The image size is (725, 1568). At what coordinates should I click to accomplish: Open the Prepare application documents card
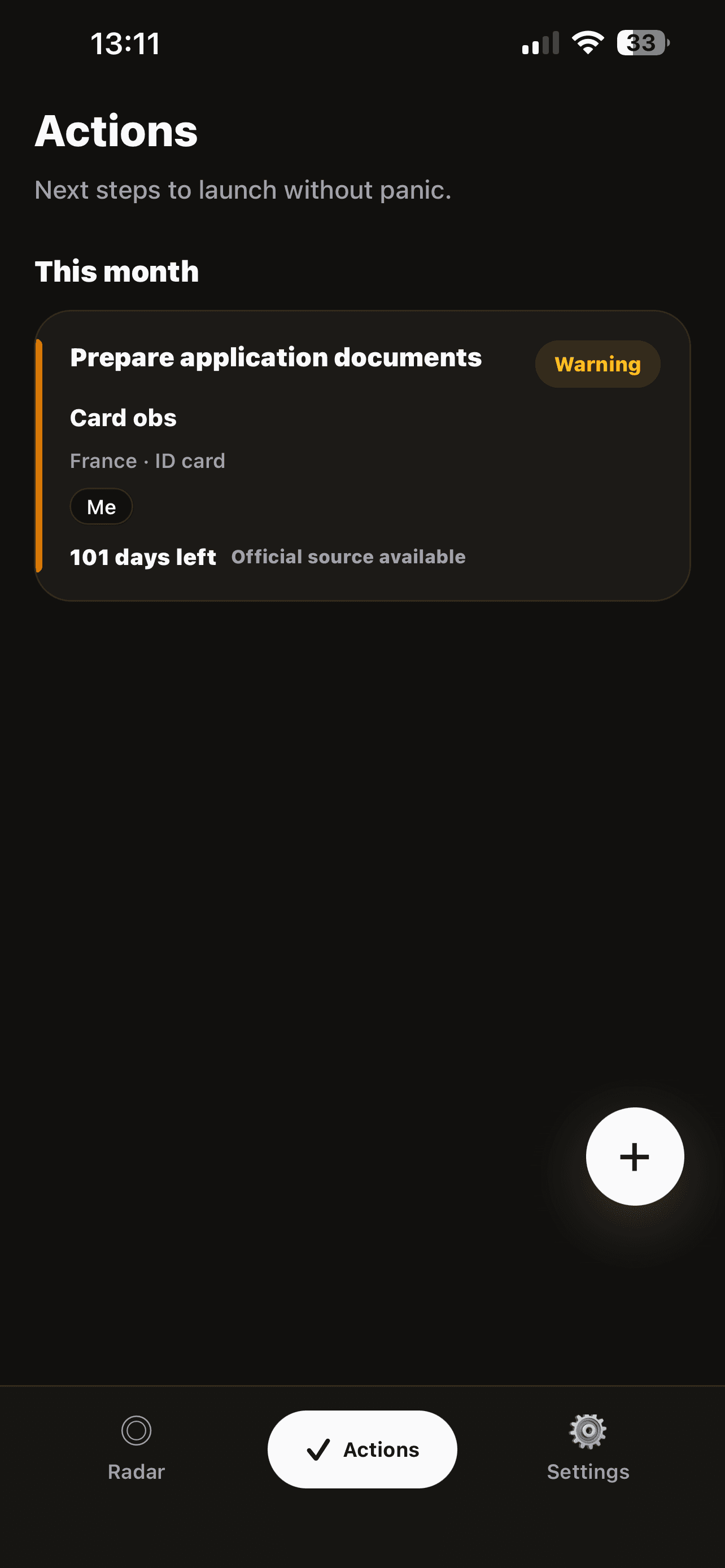362,455
